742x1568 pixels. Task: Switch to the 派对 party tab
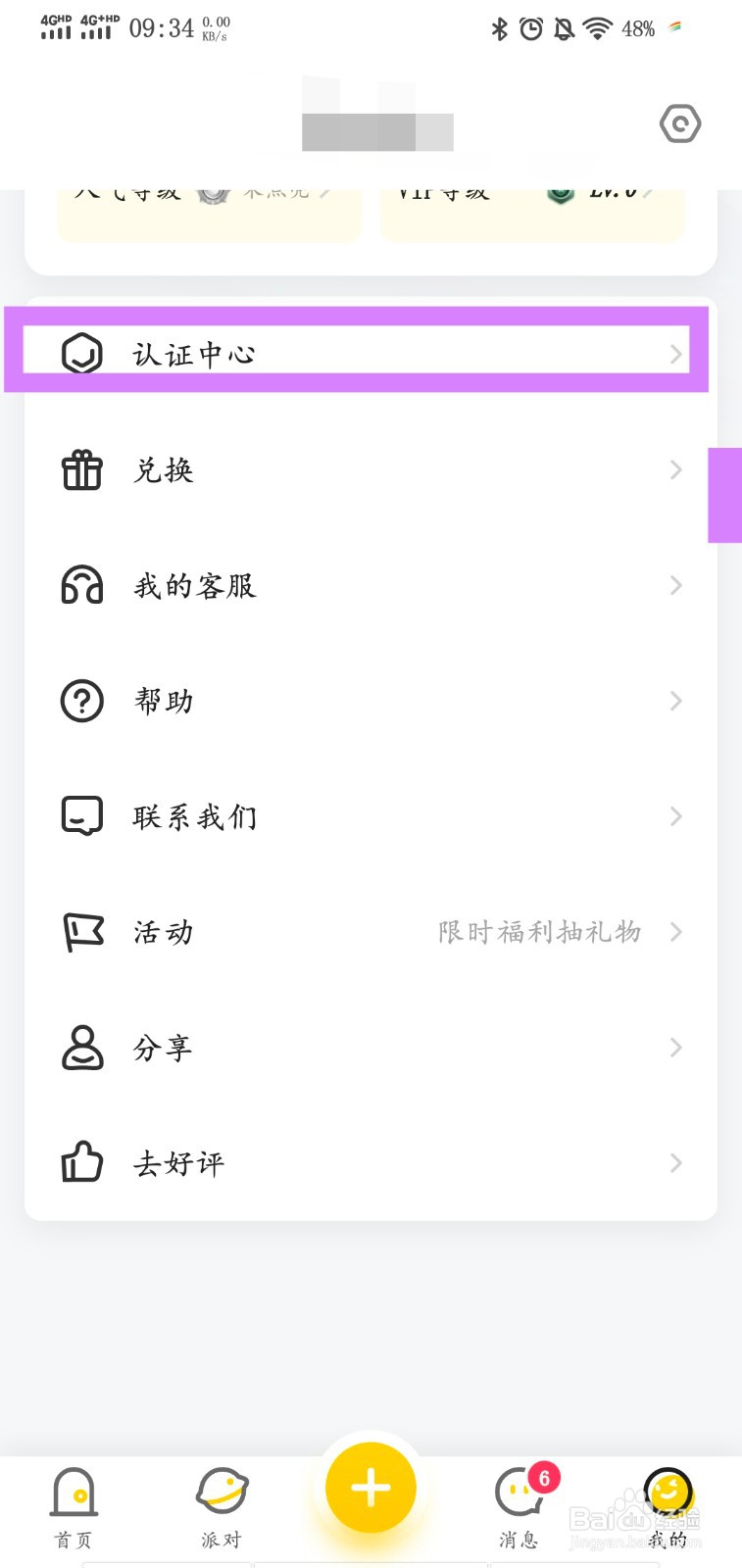(222, 1507)
